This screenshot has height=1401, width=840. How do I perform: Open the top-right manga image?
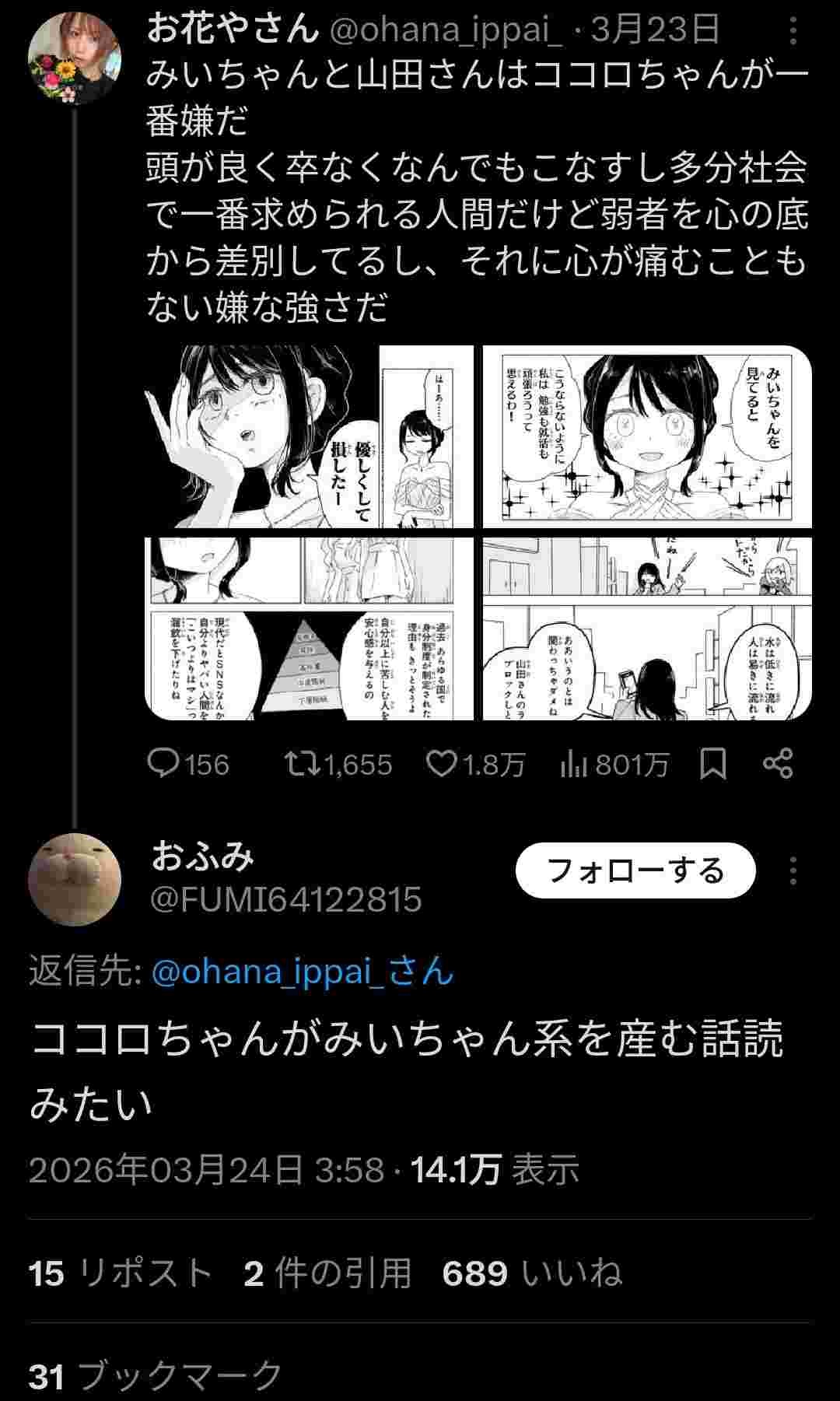point(646,436)
